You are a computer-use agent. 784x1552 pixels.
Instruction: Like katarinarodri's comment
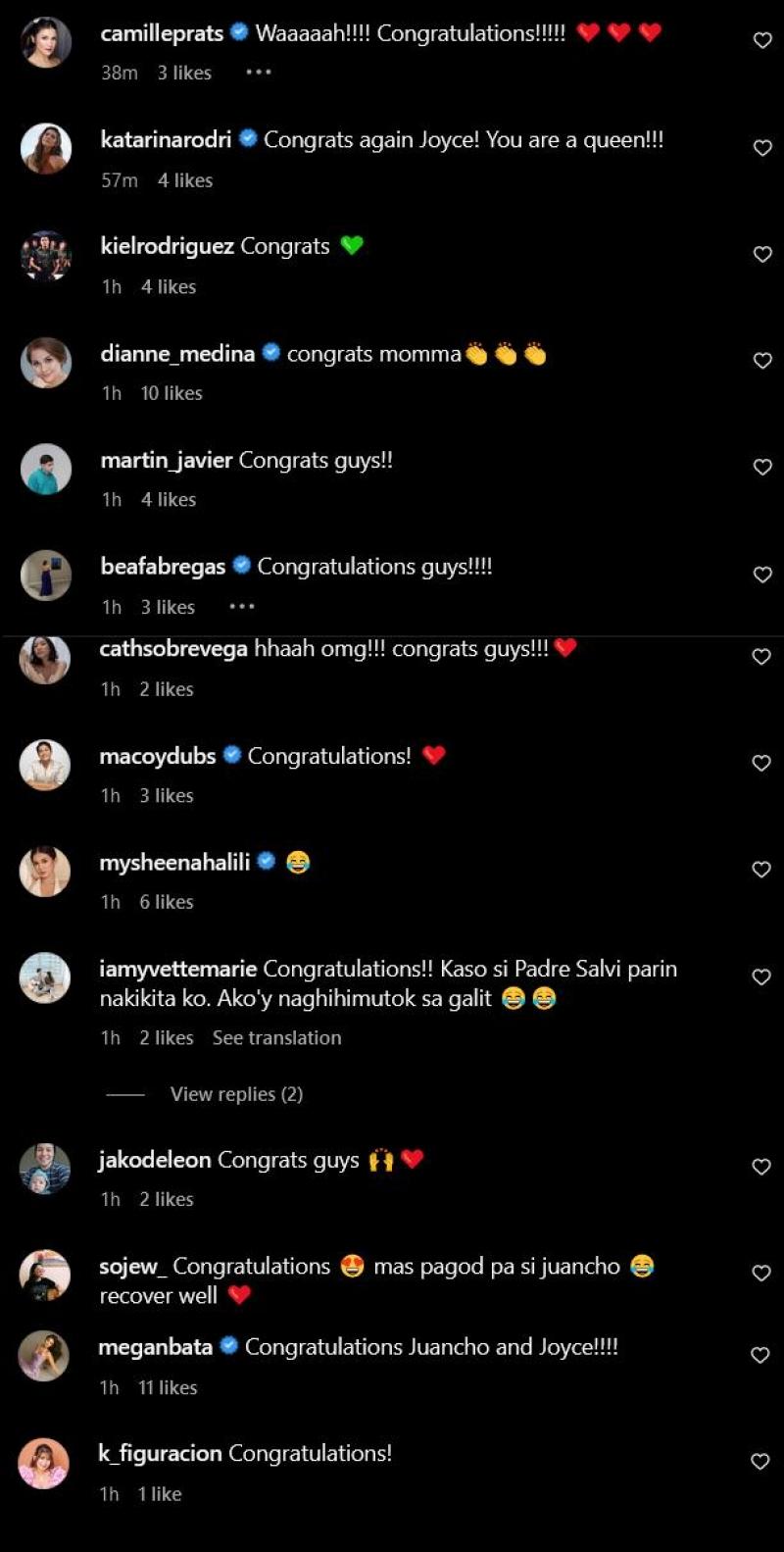762,148
